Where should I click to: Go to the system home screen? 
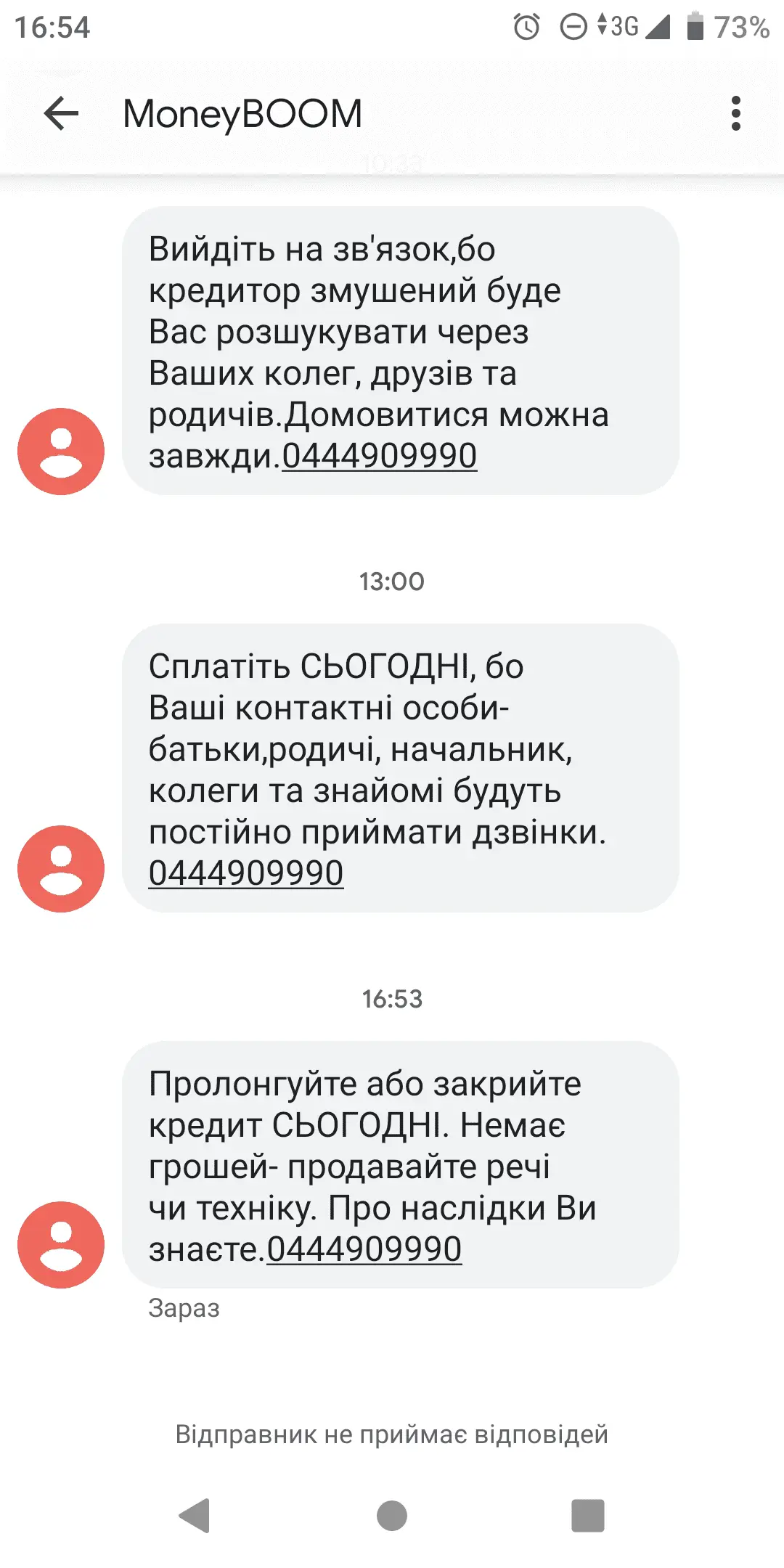click(x=392, y=1516)
